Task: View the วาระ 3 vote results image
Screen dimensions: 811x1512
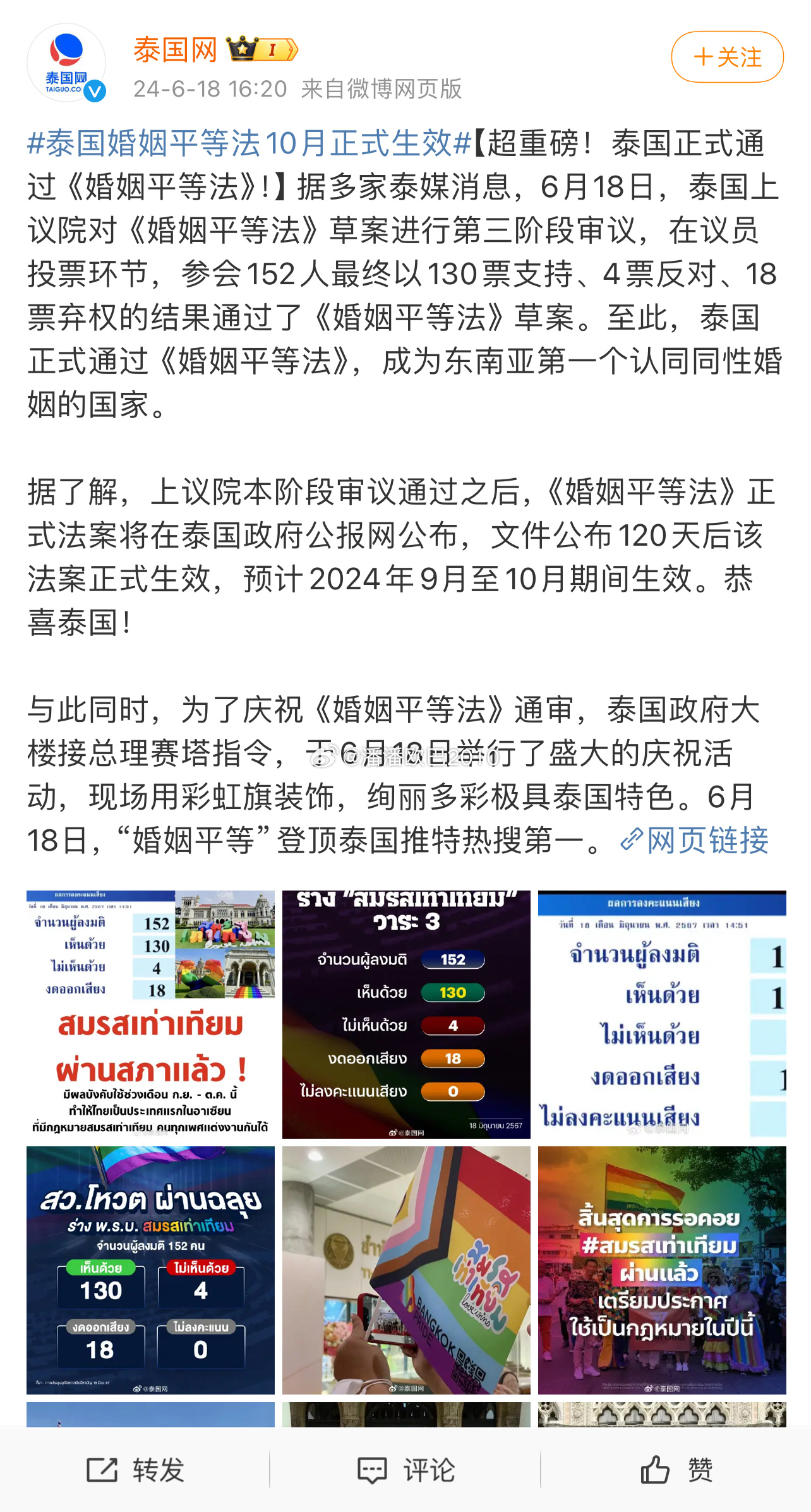Action: point(406,1014)
